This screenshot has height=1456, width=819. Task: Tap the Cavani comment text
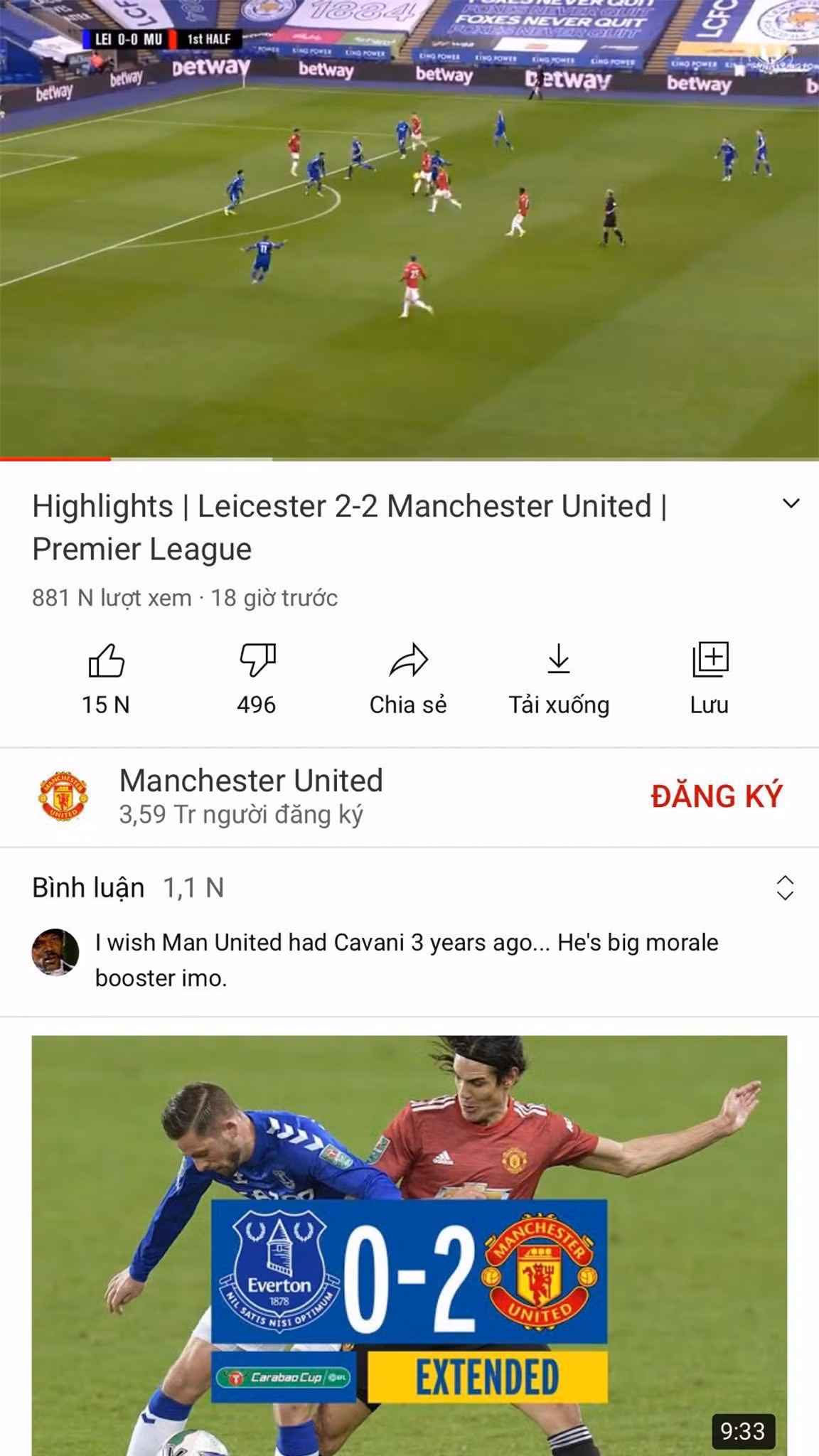tap(405, 960)
